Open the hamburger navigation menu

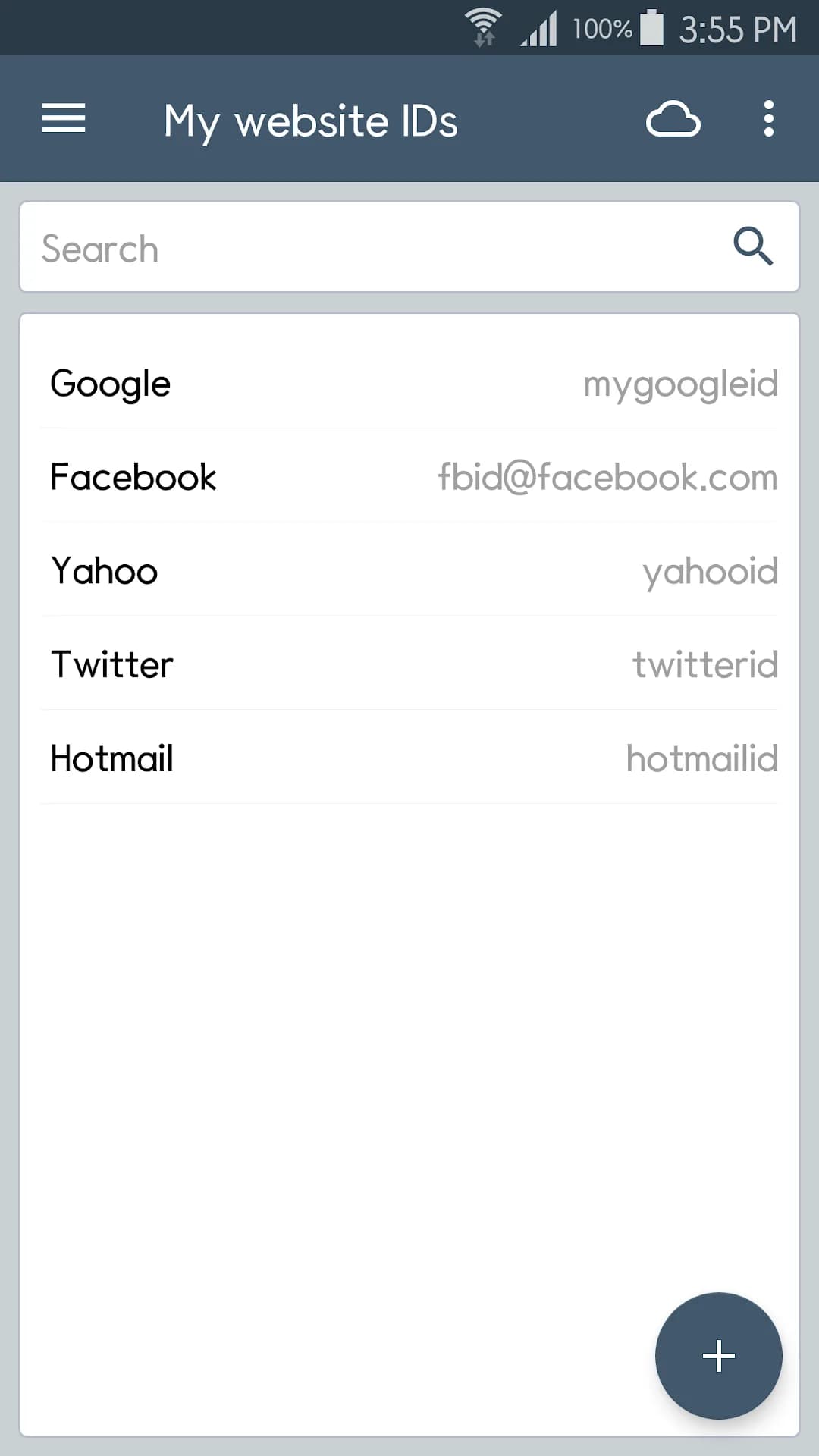pyautogui.click(x=64, y=118)
